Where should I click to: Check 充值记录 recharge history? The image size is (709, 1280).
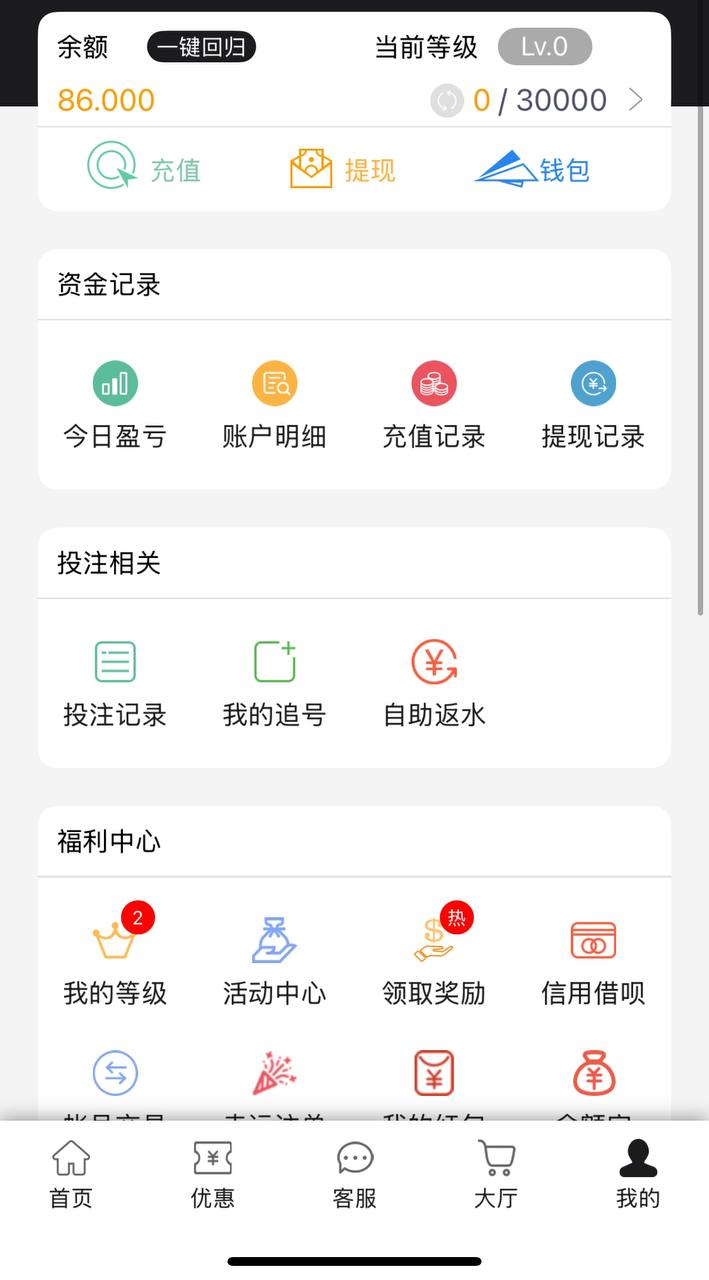(x=434, y=406)
